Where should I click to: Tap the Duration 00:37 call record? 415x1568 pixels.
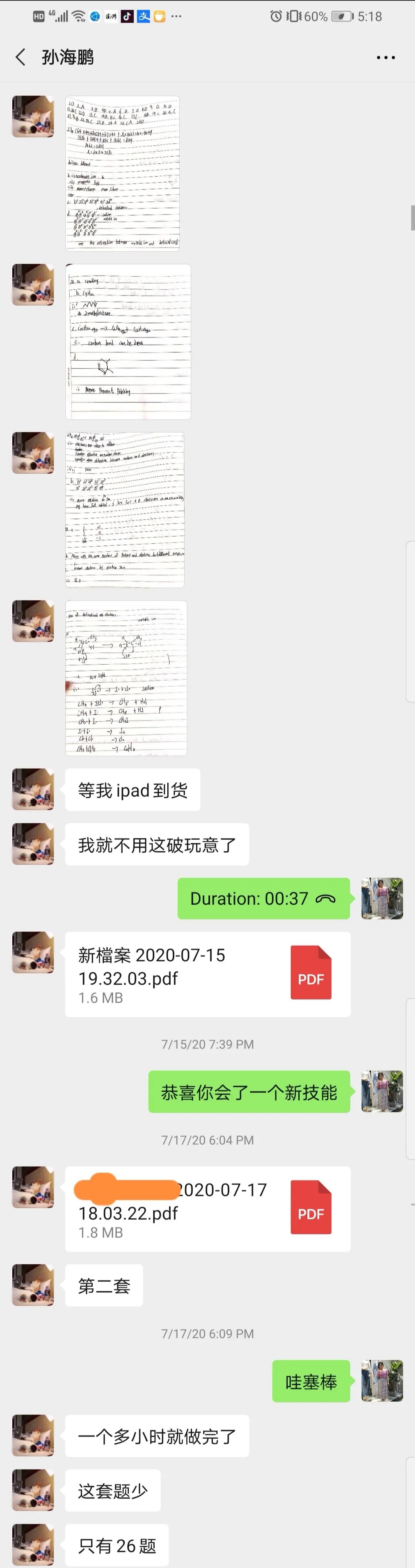[x=263, y=898]
